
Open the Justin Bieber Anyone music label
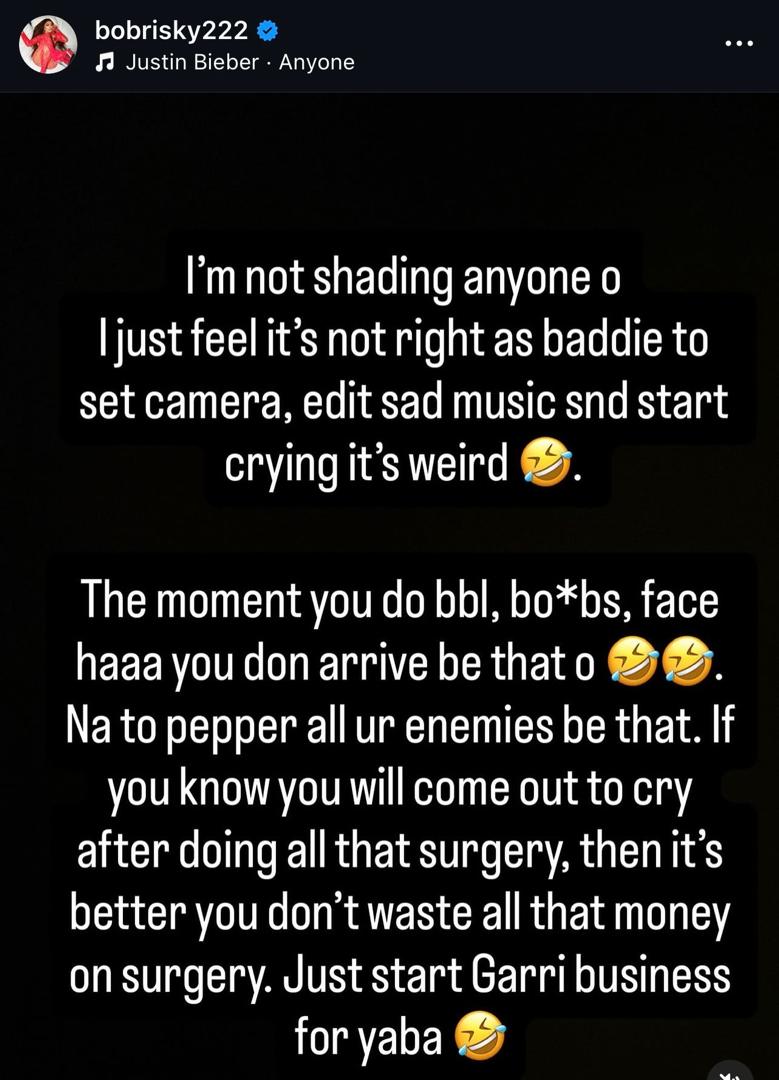(x=225, y=63)
